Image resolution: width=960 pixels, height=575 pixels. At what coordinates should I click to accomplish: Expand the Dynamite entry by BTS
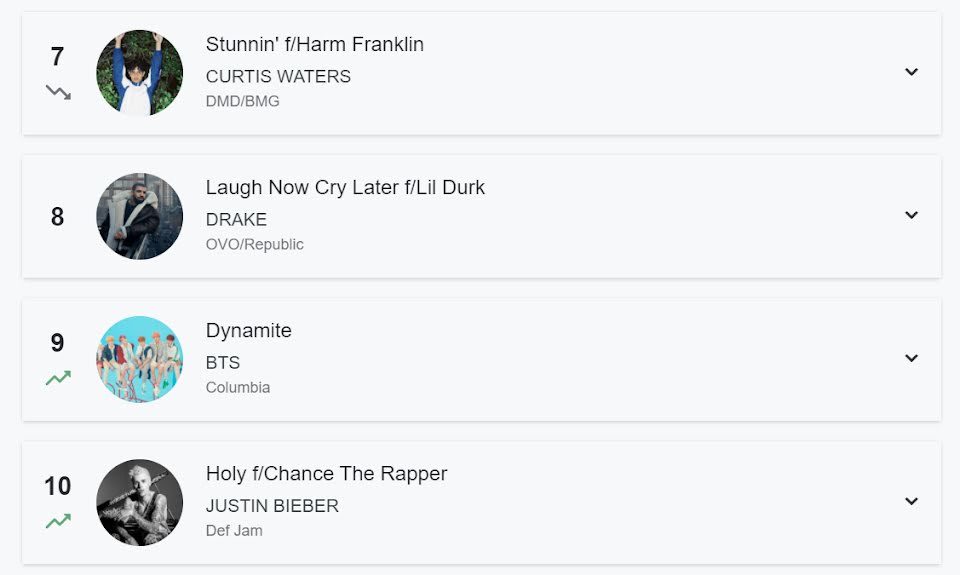(911, 358)
